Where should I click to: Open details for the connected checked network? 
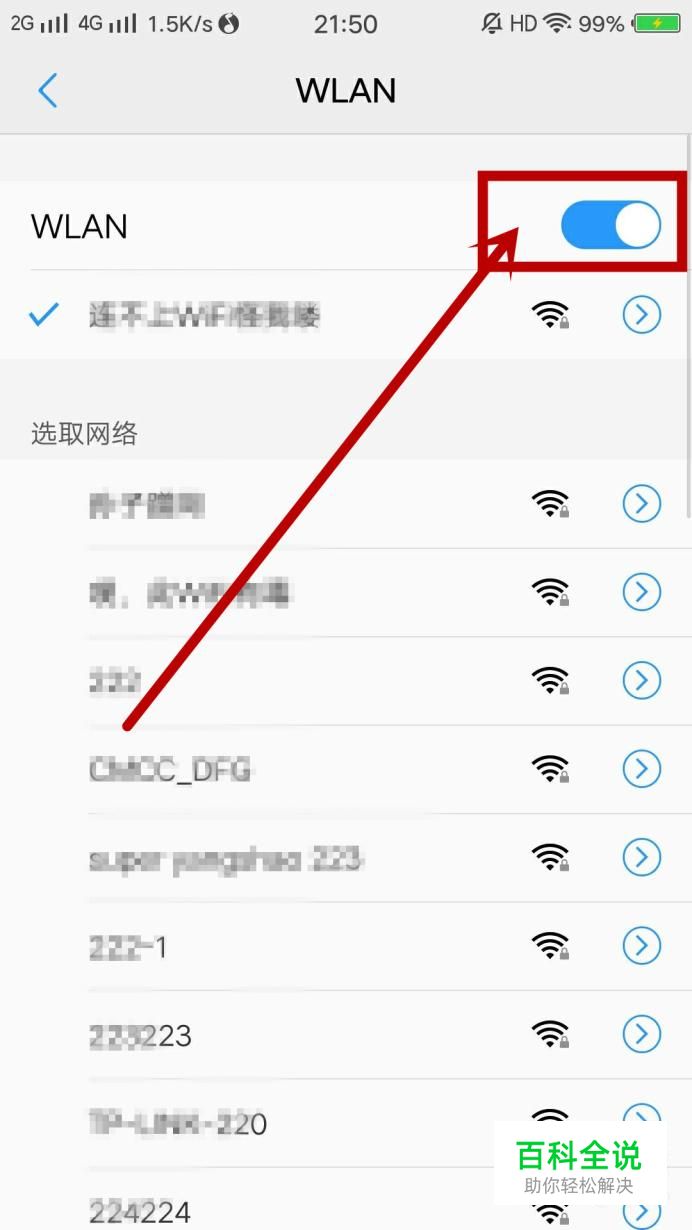641,316
